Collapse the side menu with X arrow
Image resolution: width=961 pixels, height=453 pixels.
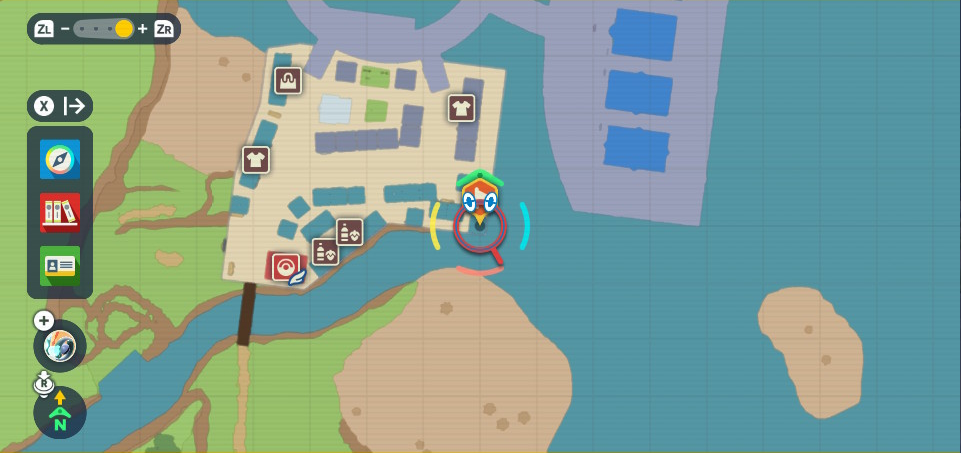pos(60,106)
